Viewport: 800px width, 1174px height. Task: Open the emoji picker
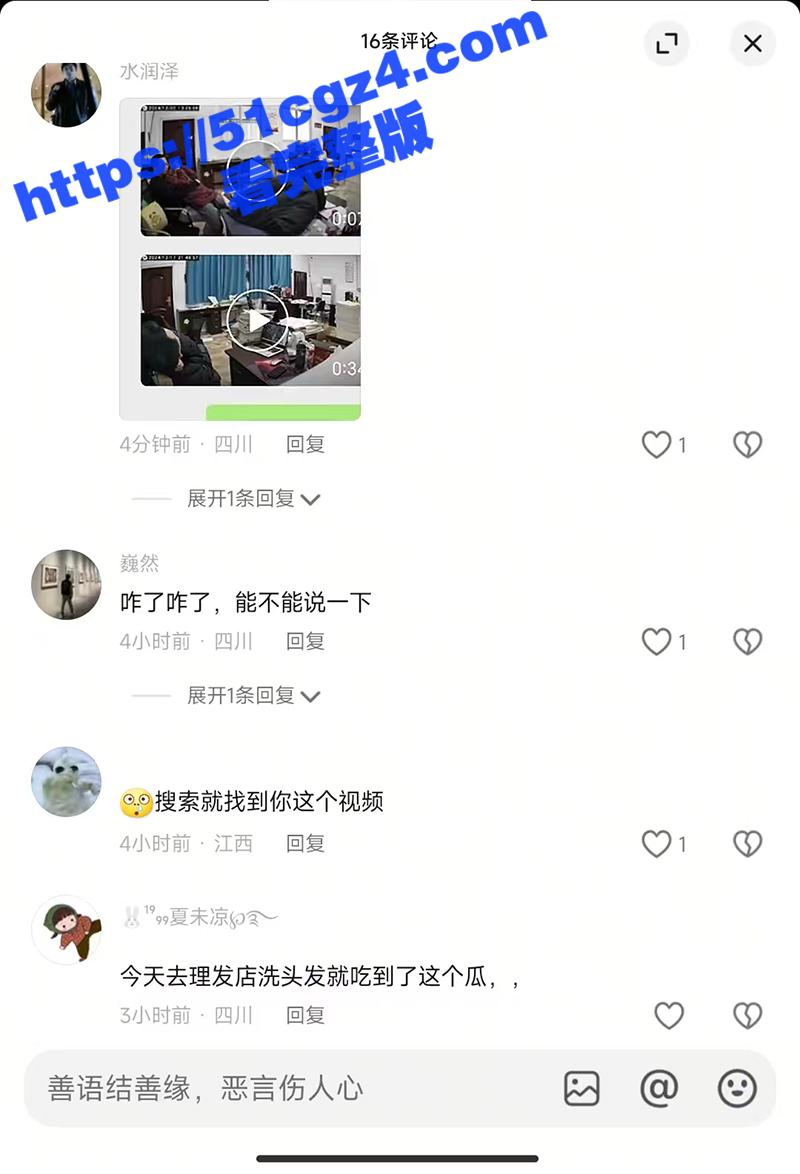(x=737, y=1088)
